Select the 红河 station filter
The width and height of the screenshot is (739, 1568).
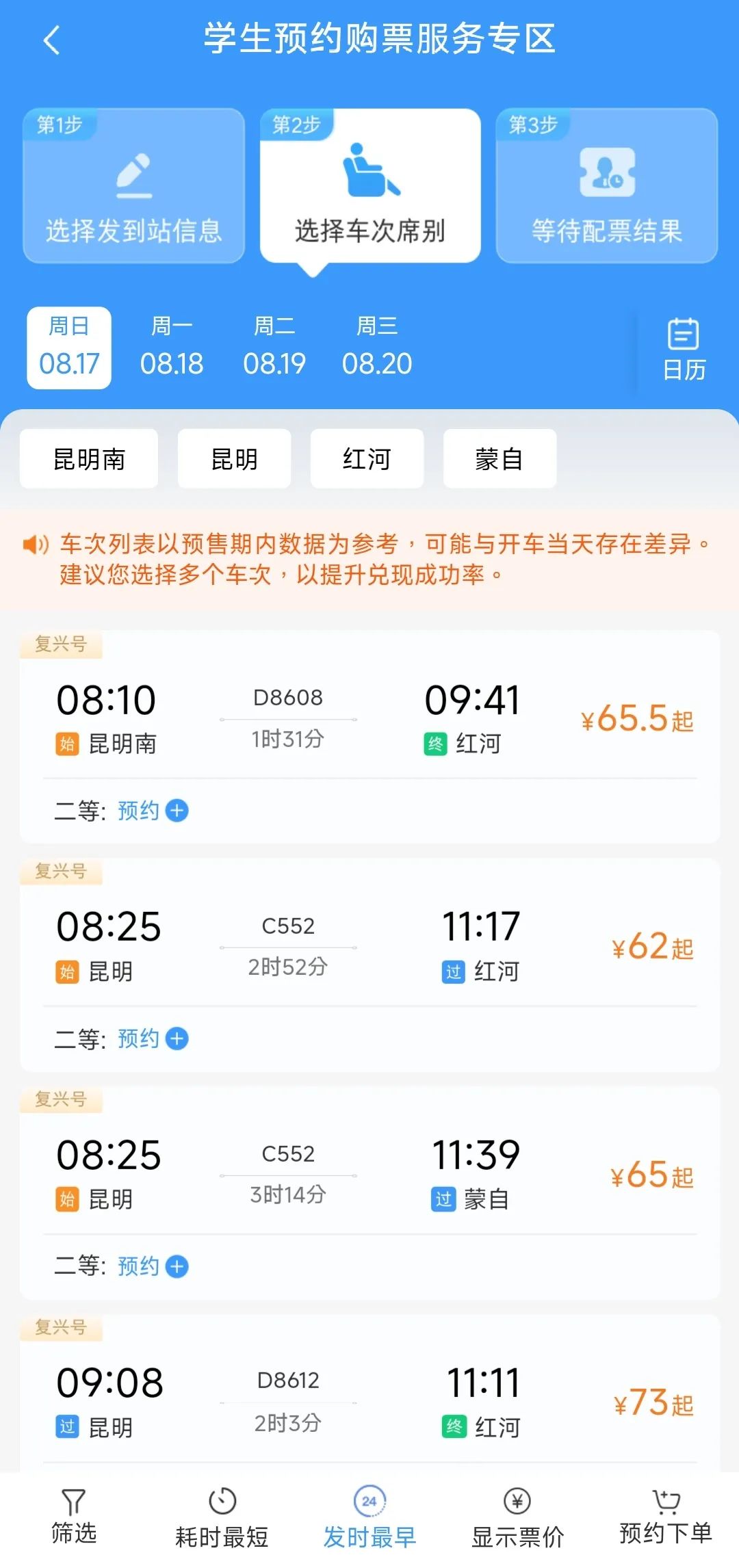tap(367, 458)
